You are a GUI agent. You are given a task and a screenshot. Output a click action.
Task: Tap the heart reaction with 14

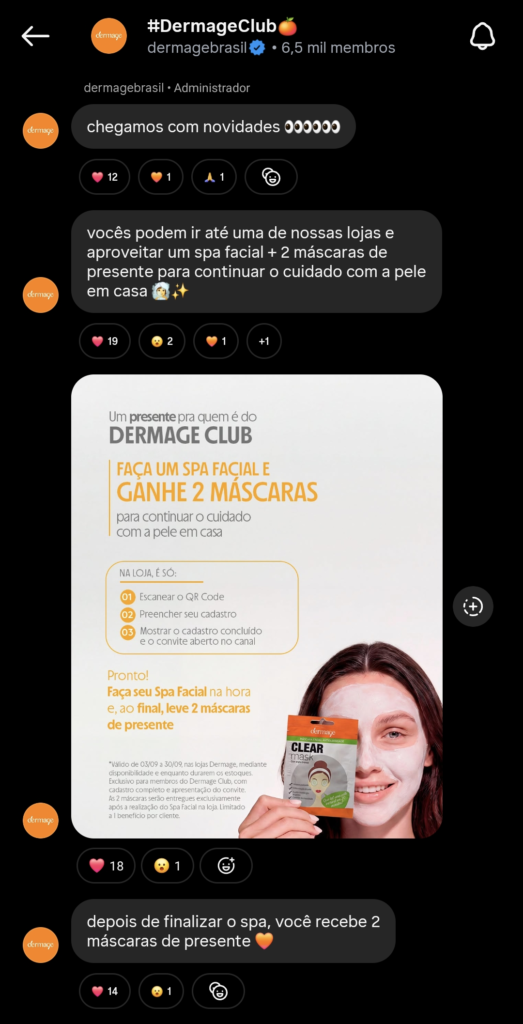(104, 991)
